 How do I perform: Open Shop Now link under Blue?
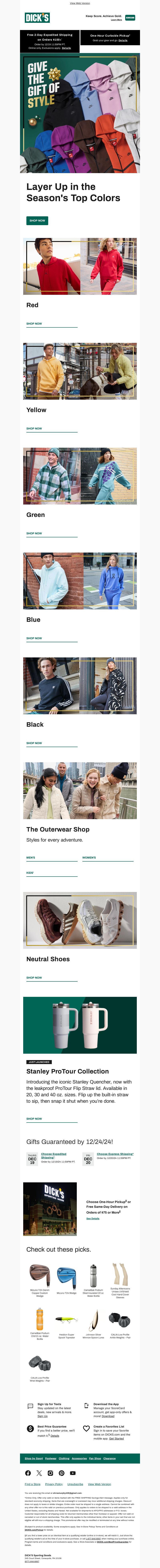(x=34, y=638)
